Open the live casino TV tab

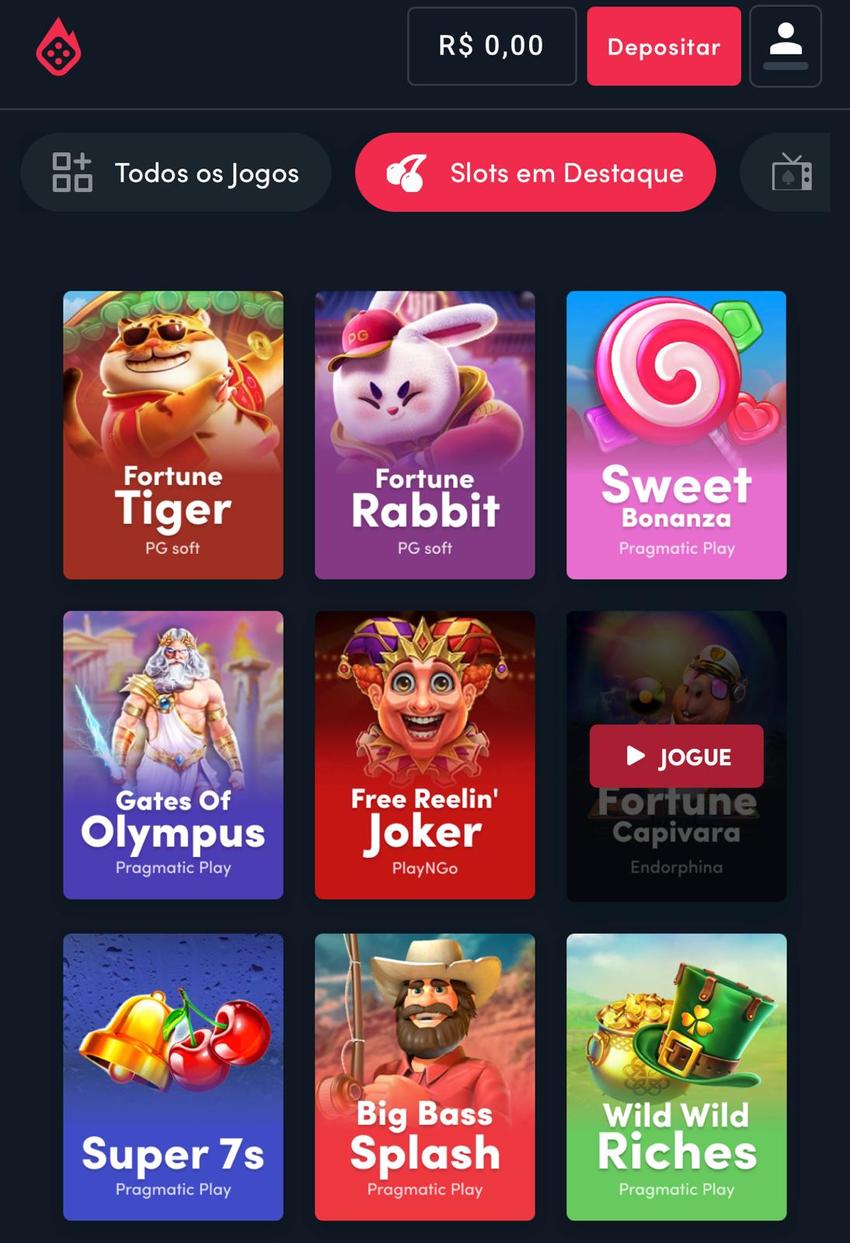click(791, 173)
